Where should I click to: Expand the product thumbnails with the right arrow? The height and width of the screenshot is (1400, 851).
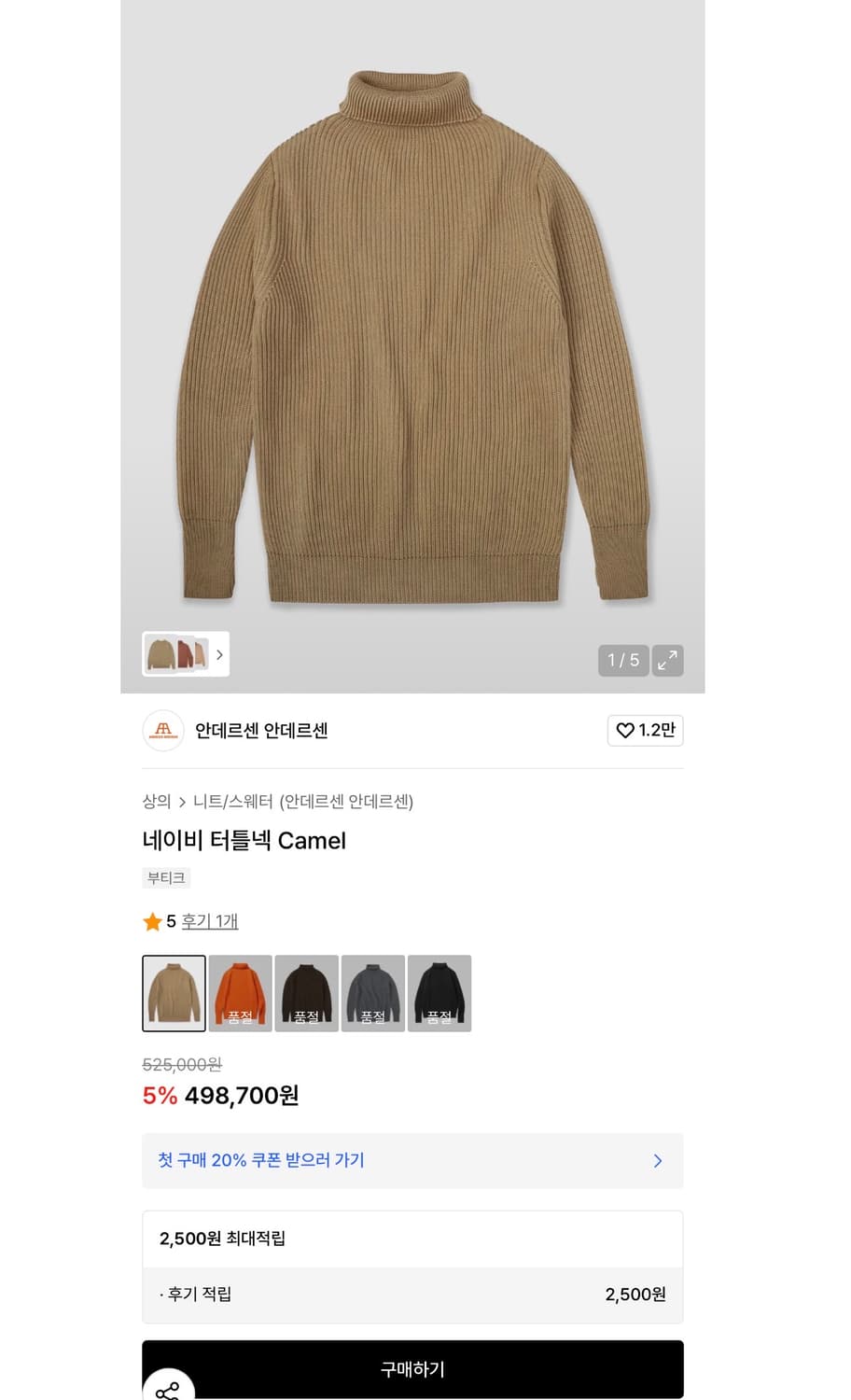pyautogui.click(x=219, y=654)
